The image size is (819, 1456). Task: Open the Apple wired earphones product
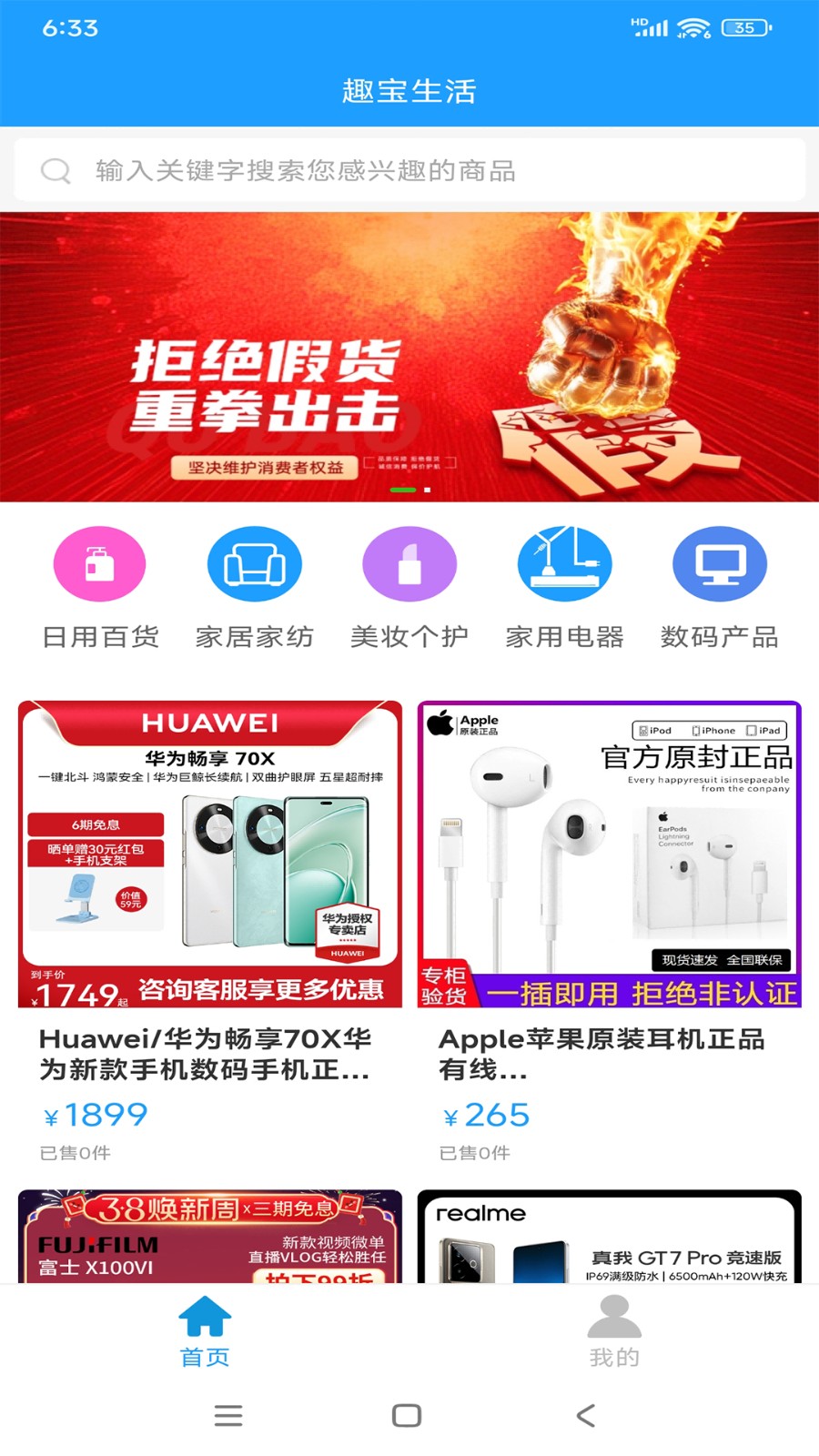click(x=609, y=928)
